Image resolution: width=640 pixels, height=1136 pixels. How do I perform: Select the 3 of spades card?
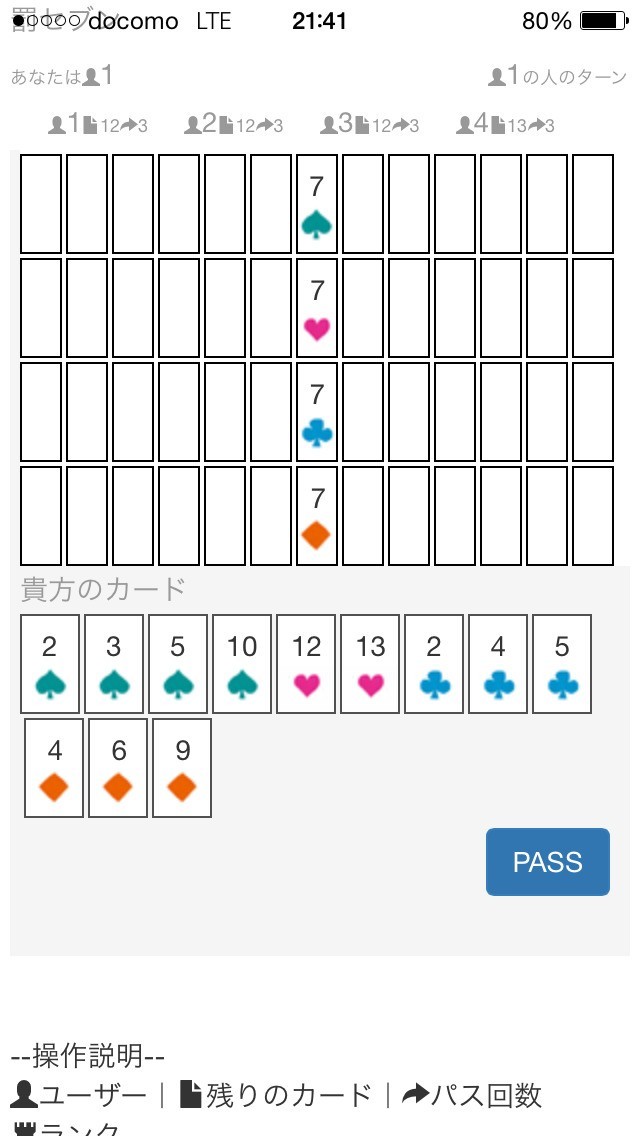click(x=114, y=664)
